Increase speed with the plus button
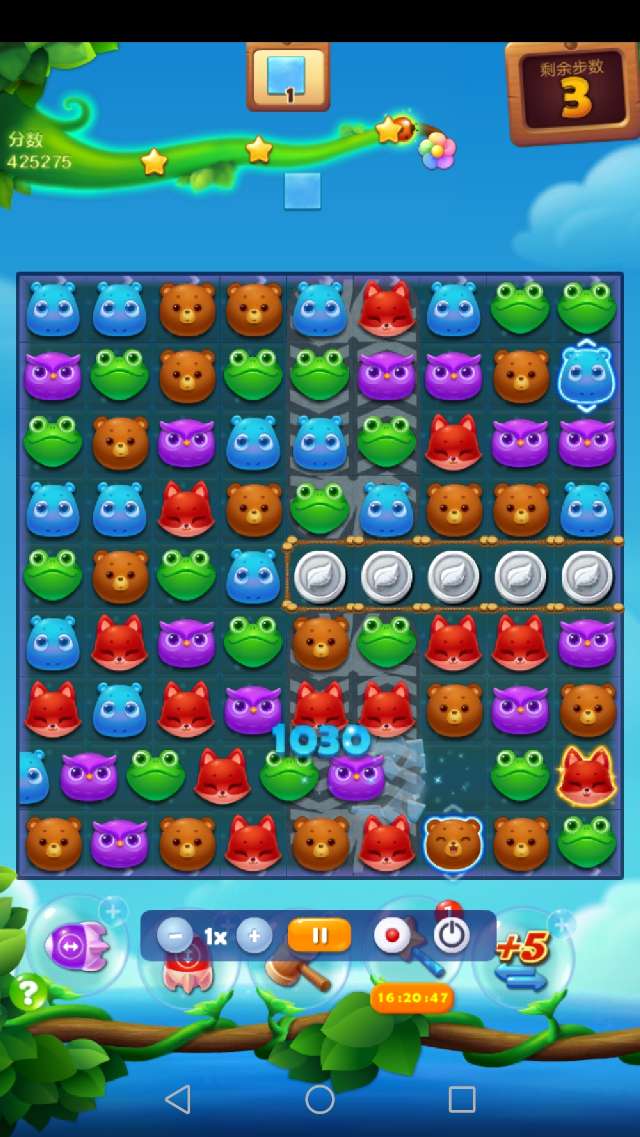 (254, 936)
